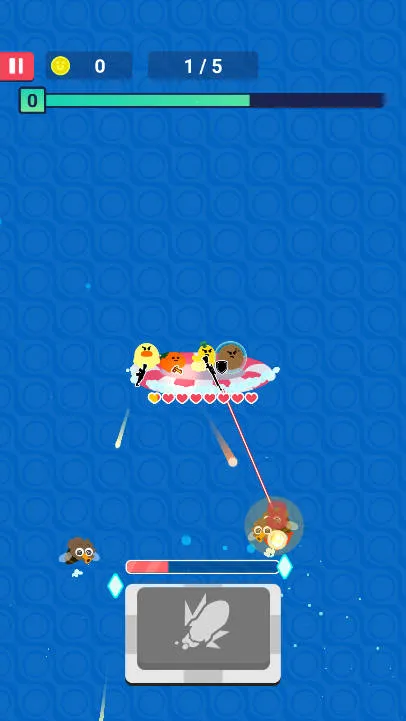Activate the rocket skill button

pos(203,634)
